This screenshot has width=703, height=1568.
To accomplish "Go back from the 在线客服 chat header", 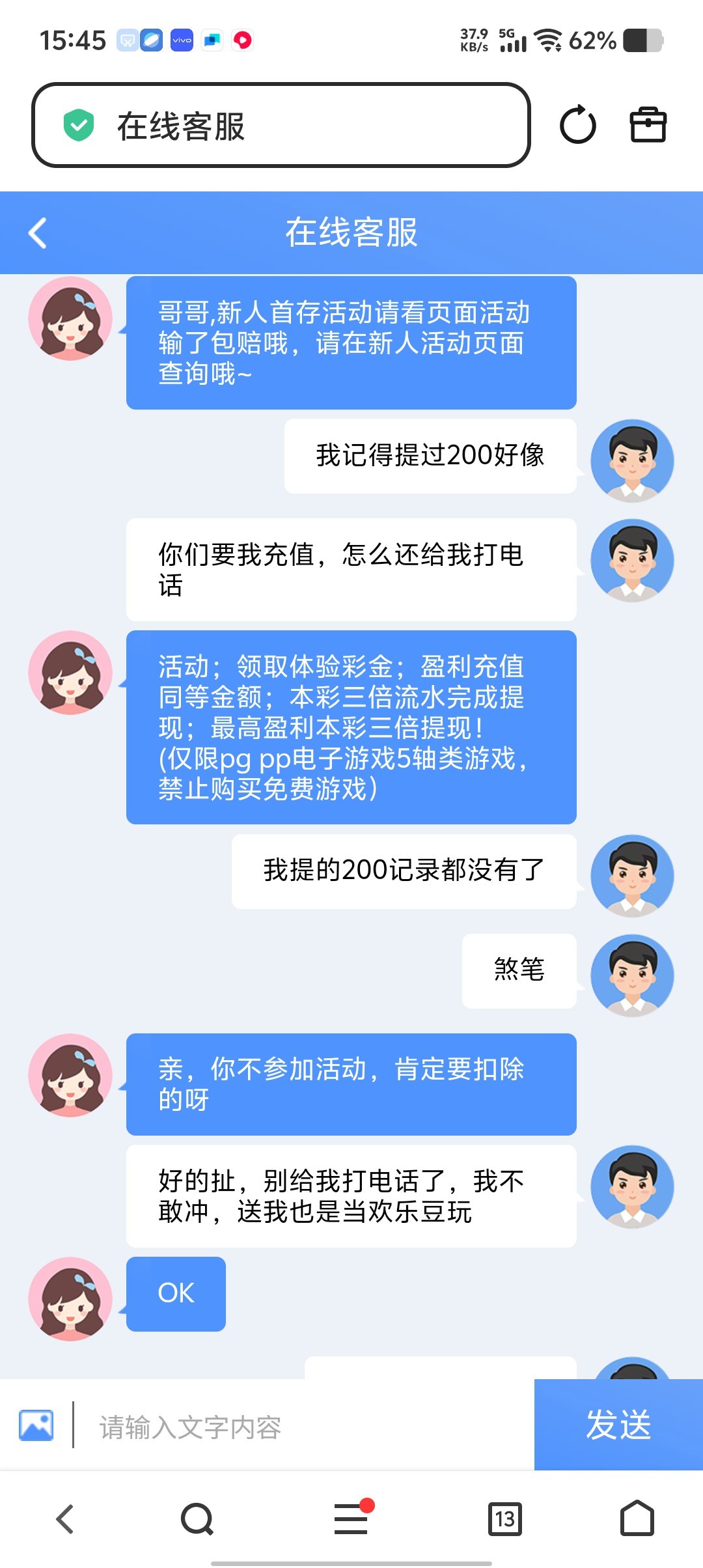I will pyautogui.click(x=38, y=232).
